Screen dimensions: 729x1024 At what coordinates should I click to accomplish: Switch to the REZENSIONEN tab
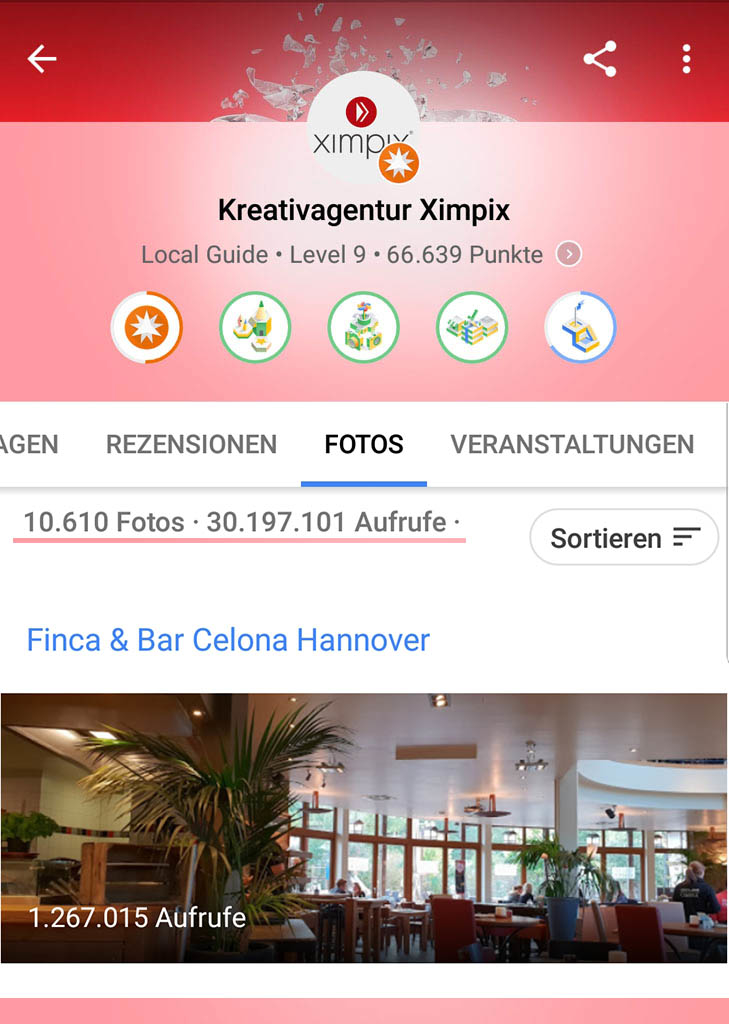[x=191, y=445]
